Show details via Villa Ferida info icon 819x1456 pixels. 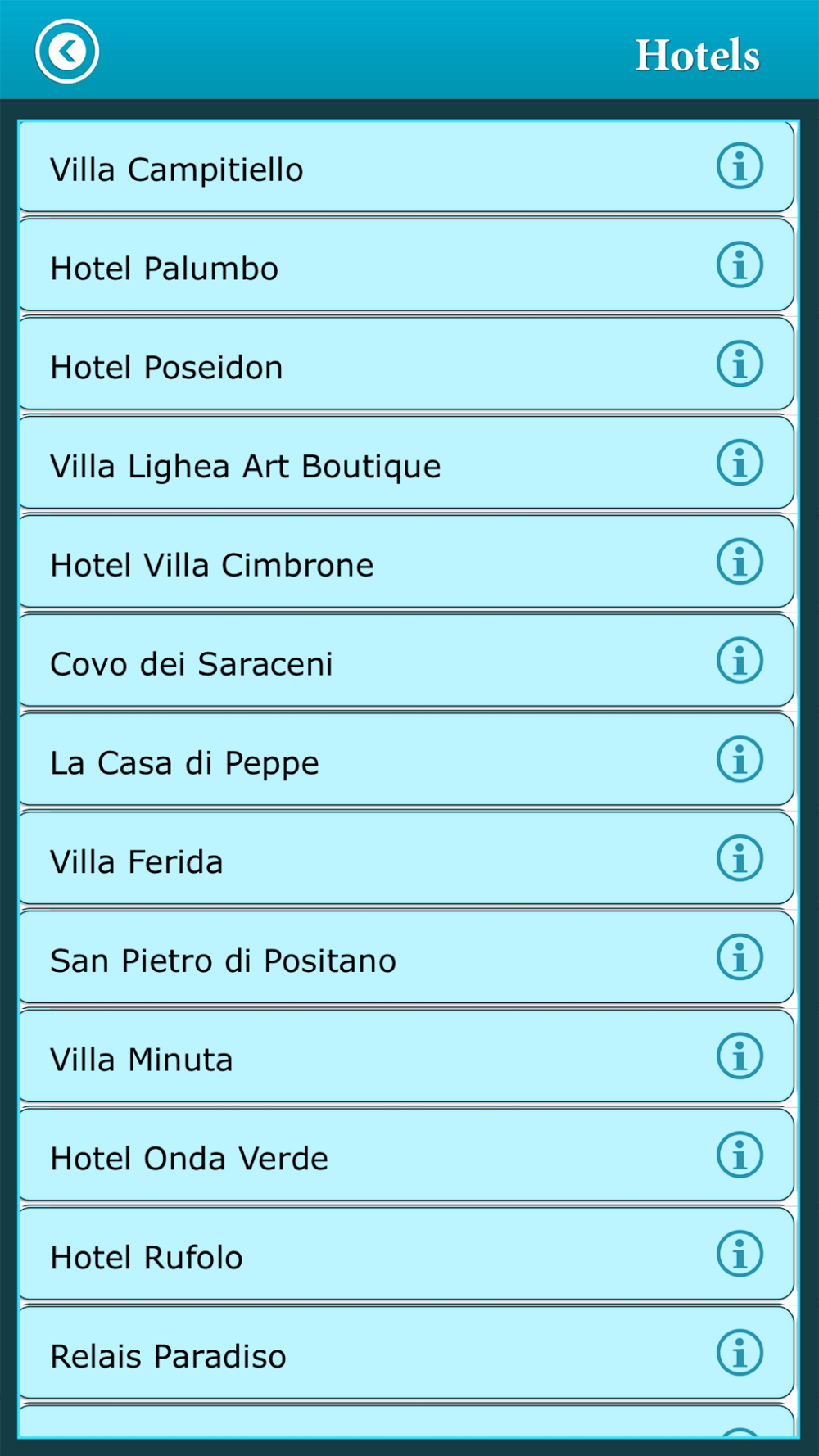[740, 858]
